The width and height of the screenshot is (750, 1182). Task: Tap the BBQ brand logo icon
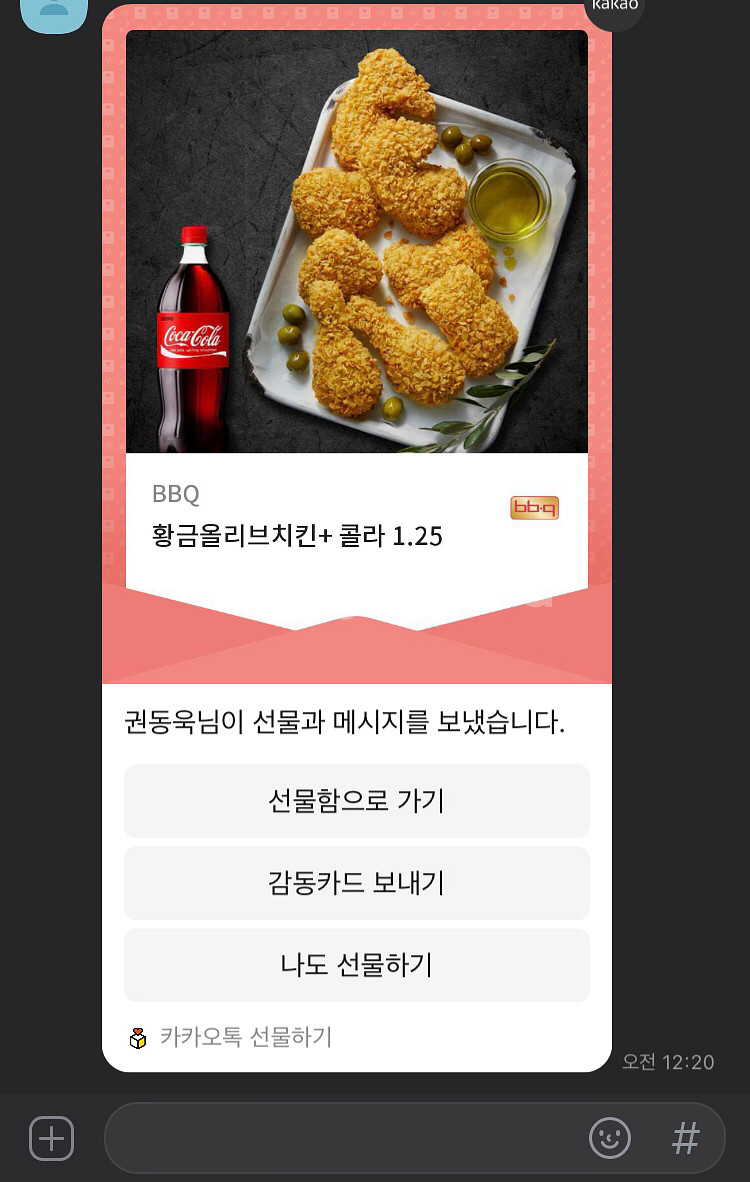point(534,508)
